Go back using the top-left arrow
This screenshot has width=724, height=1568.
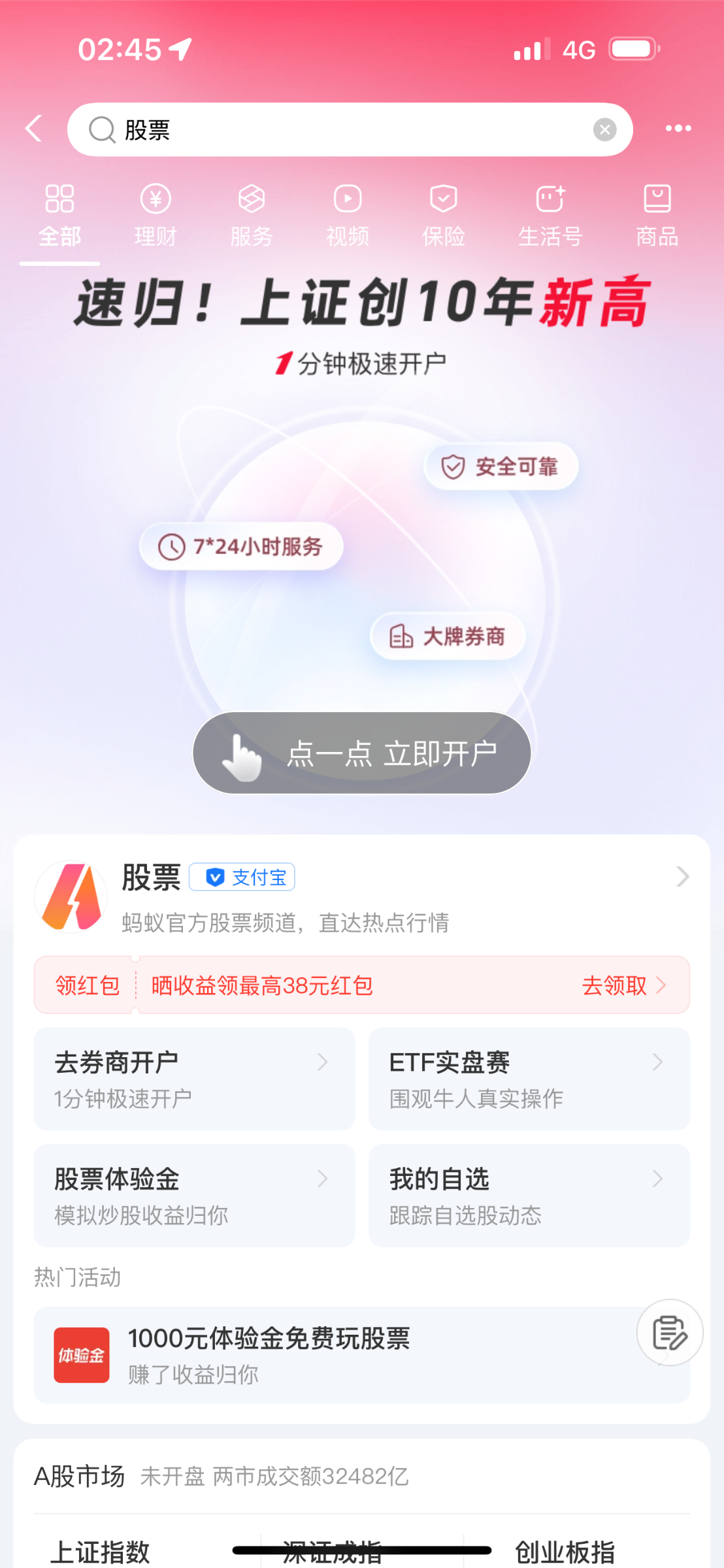(x=34, y=129)
